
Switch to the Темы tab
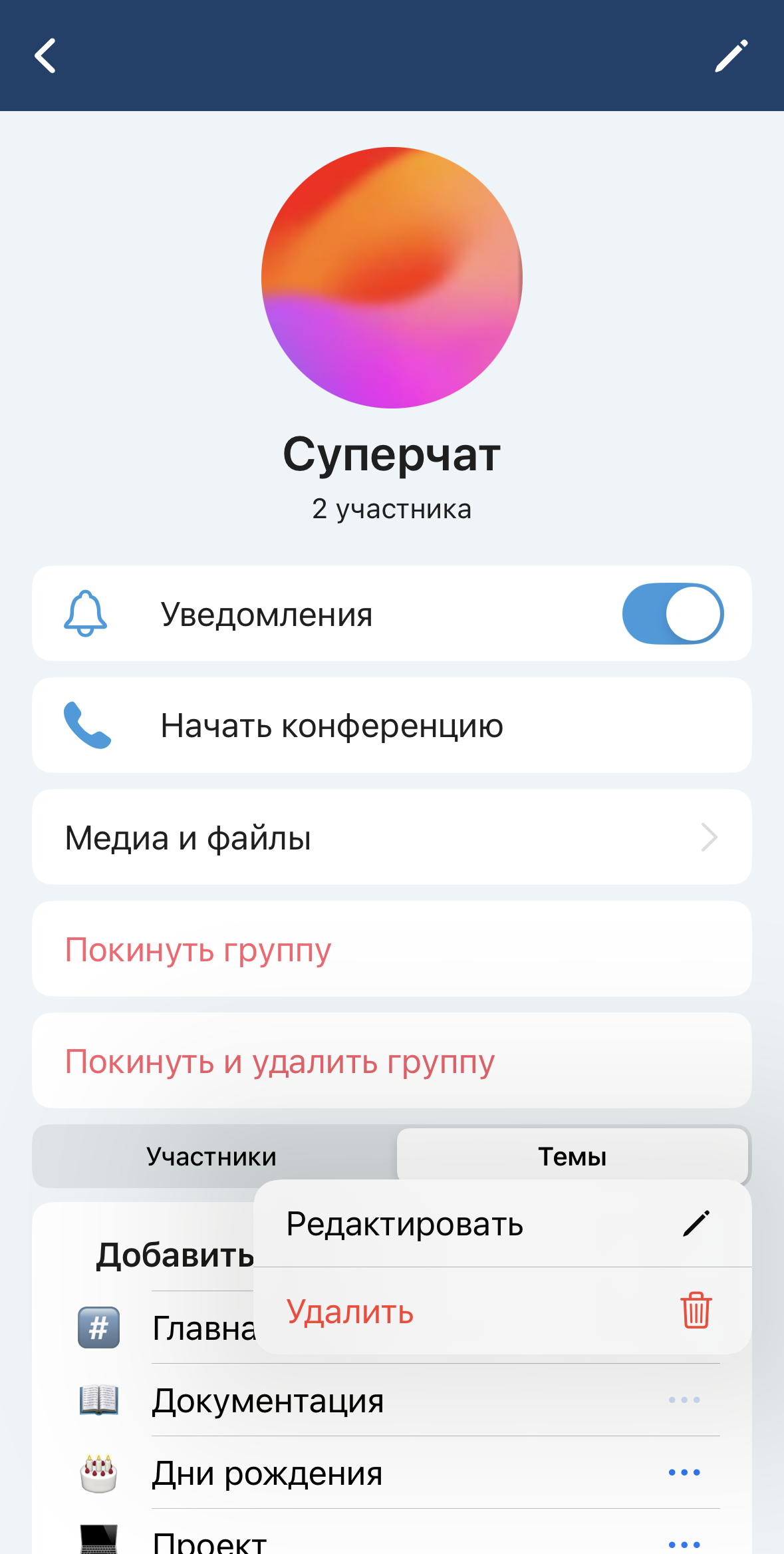(572, 1156)
